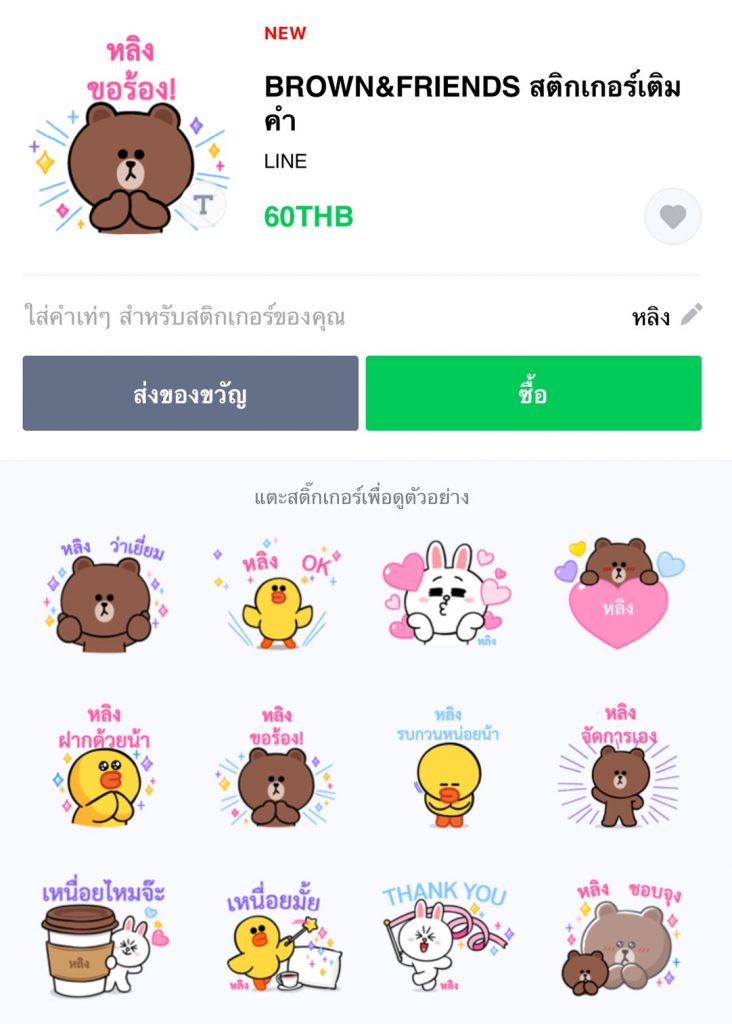Tap ส่งของขวัญ to send as gift
732x1024 pixels.
(190, 394)
